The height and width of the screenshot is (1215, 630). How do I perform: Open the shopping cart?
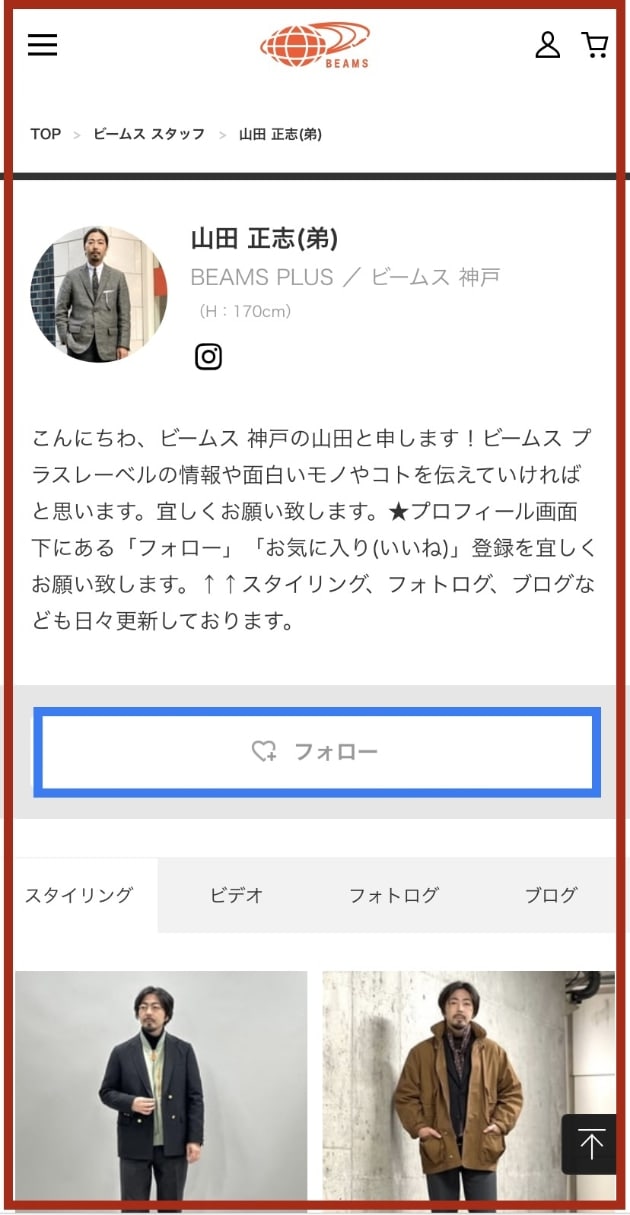[x=595, y=45]
